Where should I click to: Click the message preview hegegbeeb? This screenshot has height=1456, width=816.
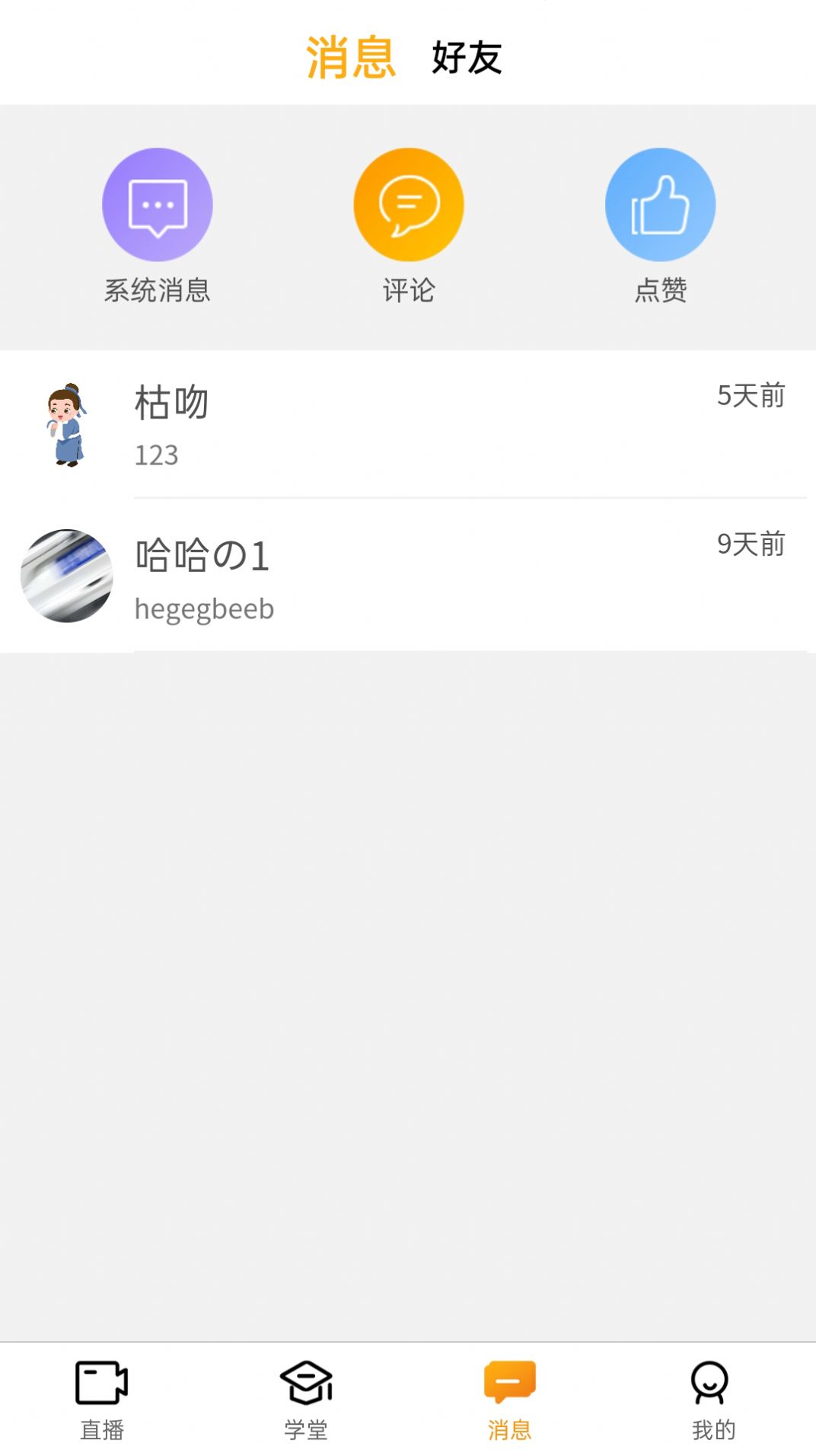click(x=205, y=608)
